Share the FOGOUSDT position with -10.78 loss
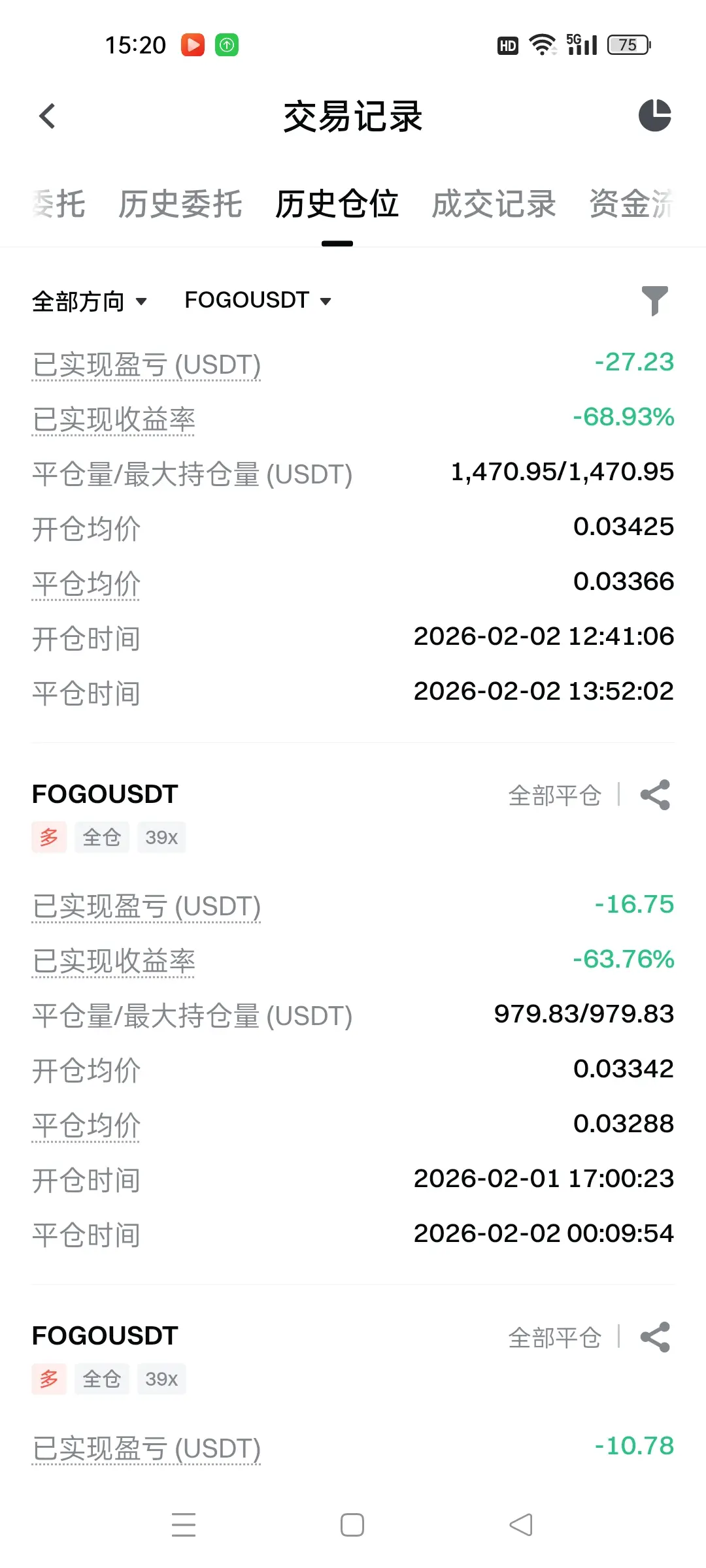 click(655, 1337)
